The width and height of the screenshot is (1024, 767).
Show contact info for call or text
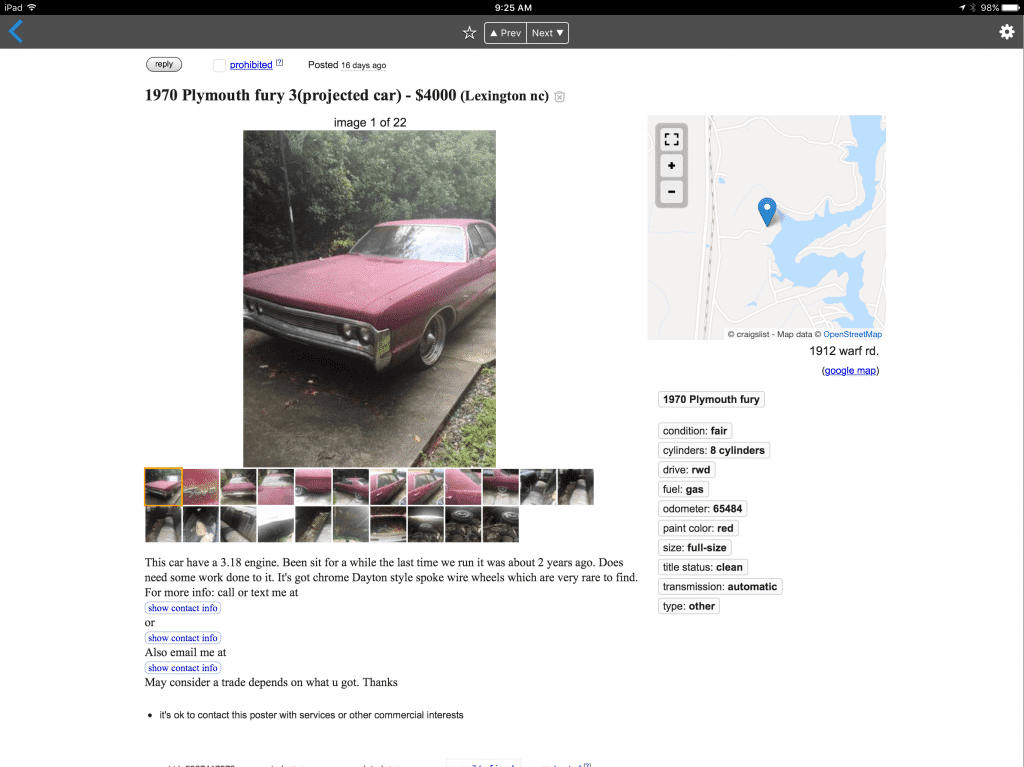click(183, 608)
